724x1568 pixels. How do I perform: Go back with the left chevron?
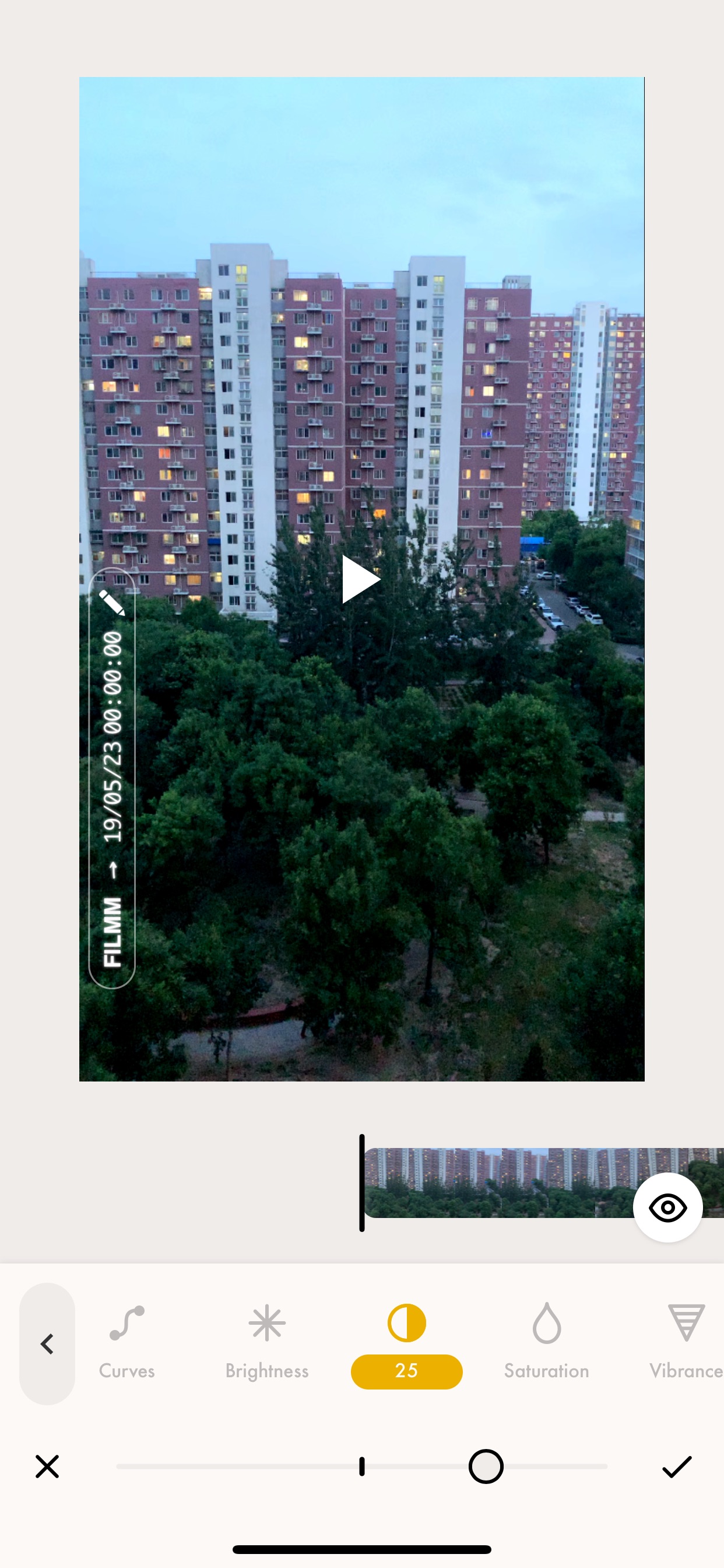pos(47,1343)
